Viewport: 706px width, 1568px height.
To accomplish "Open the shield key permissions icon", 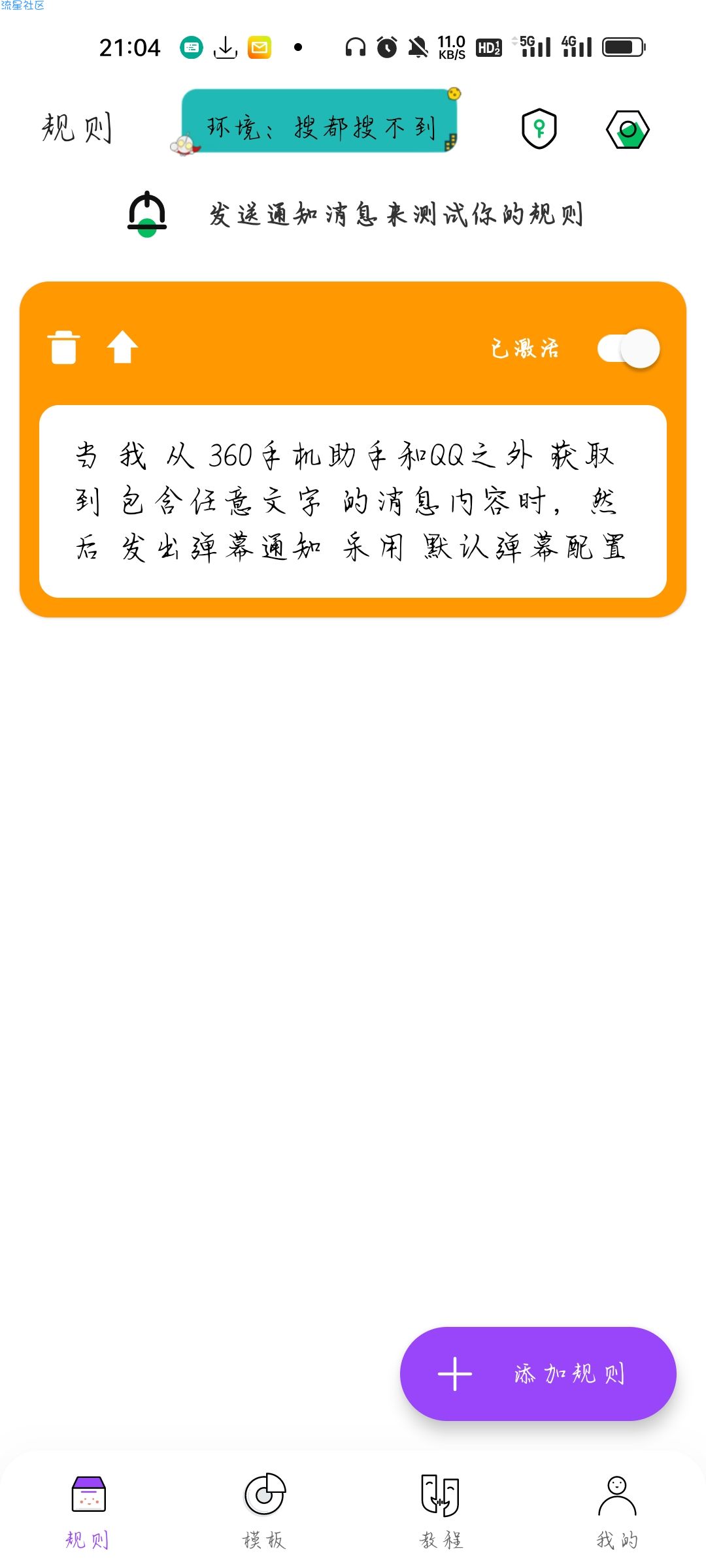I will [539, 129].
